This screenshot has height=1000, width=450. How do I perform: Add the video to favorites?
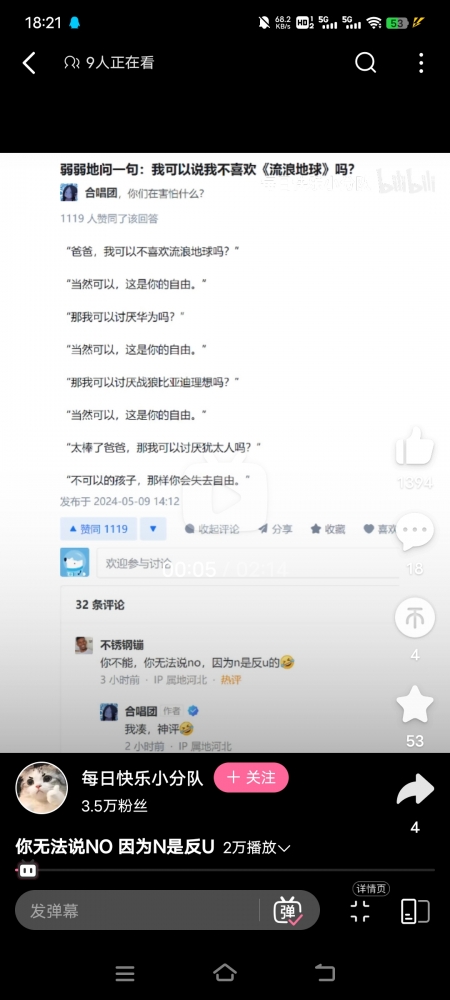[x=415, y=704]
